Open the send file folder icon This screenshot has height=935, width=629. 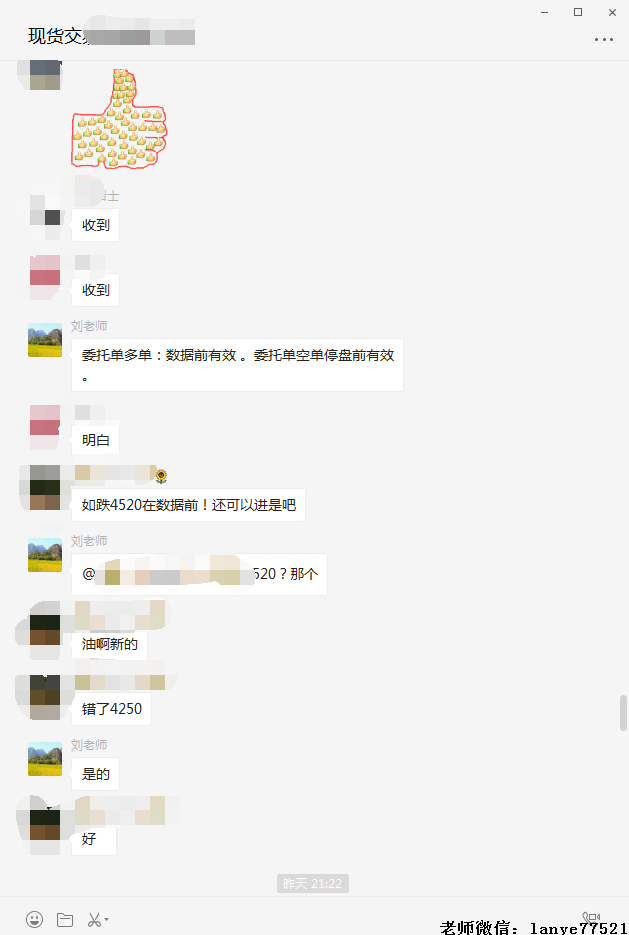pos(65,919)
